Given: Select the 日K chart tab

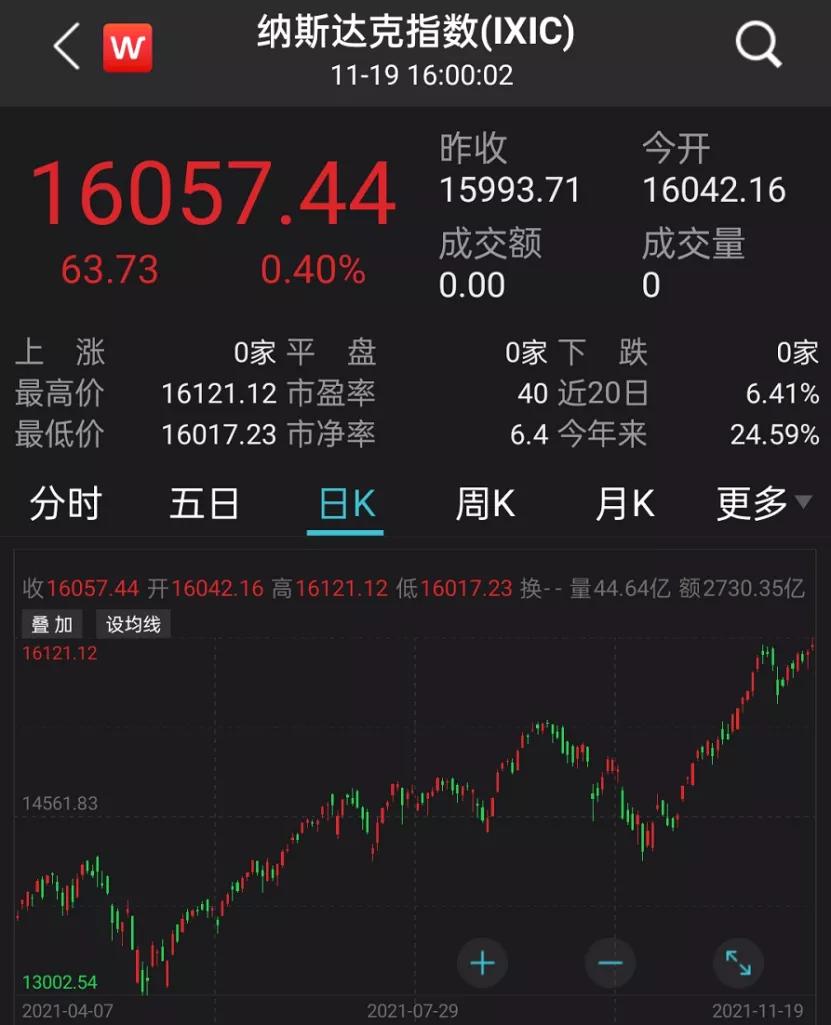Looking at the screenshot, I should click(346, 504).
